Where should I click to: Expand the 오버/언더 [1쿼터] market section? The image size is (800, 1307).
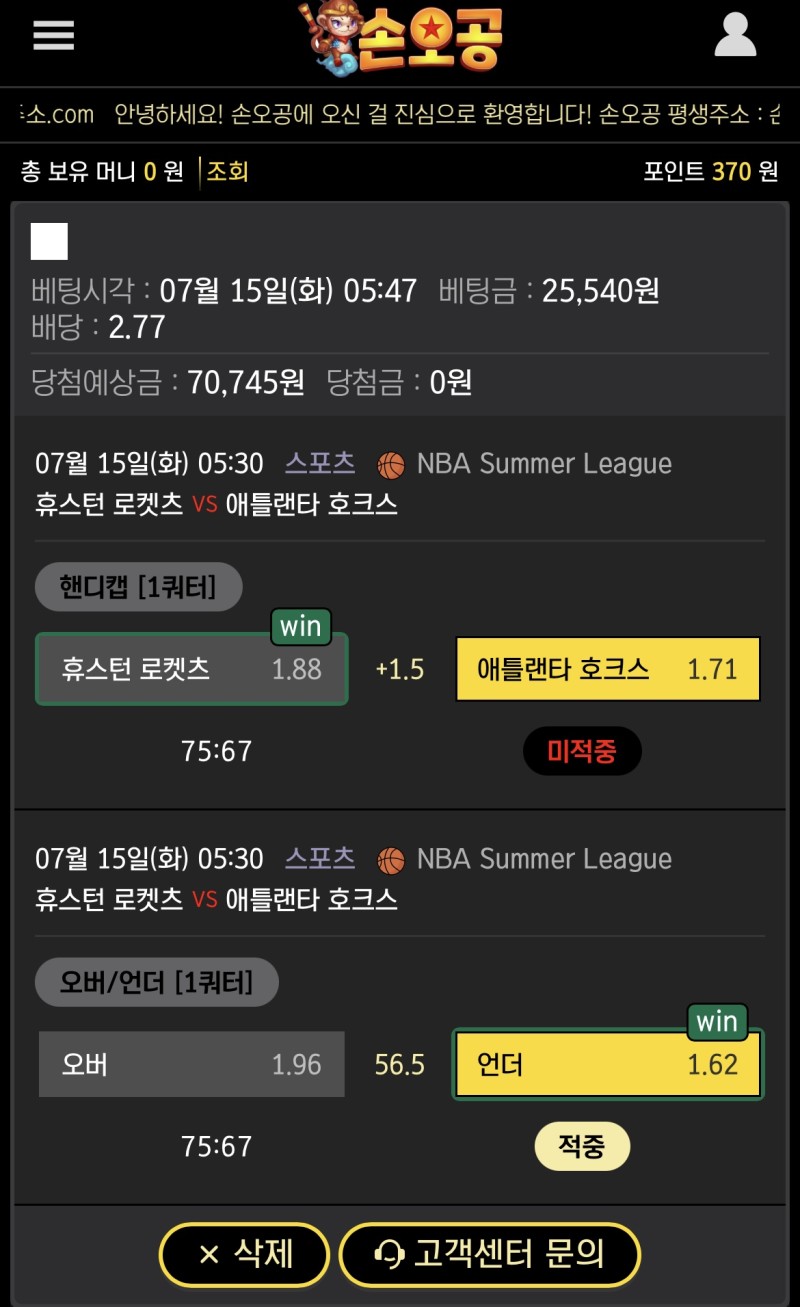point(156,982)
